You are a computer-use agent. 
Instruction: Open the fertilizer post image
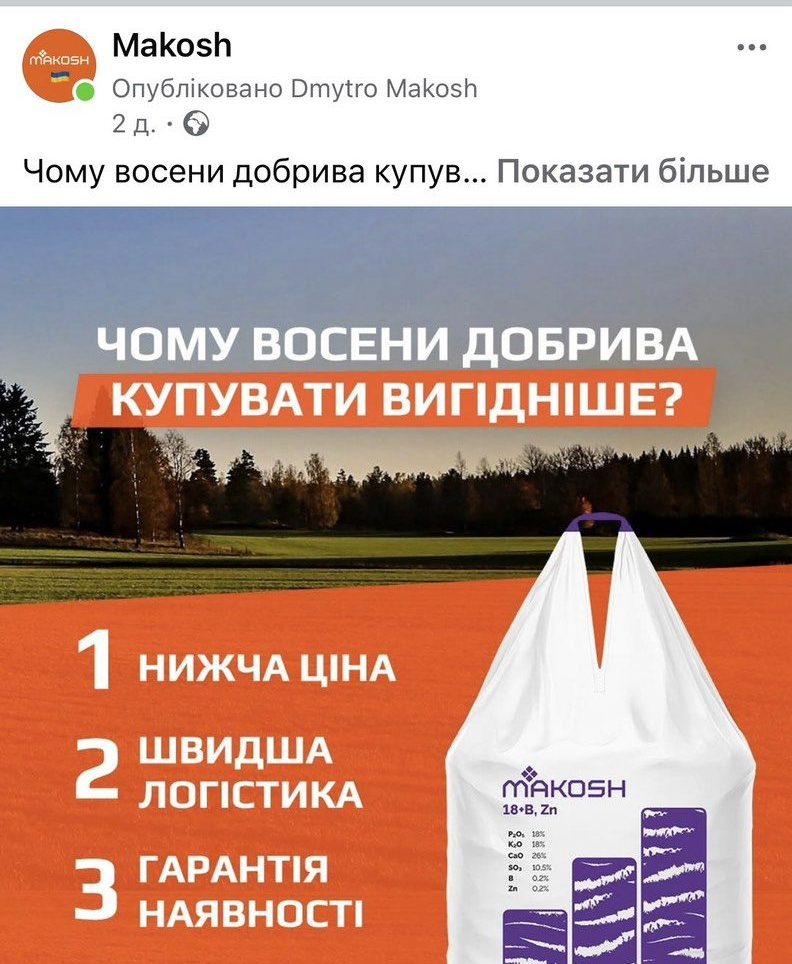[x=396, y=584]
